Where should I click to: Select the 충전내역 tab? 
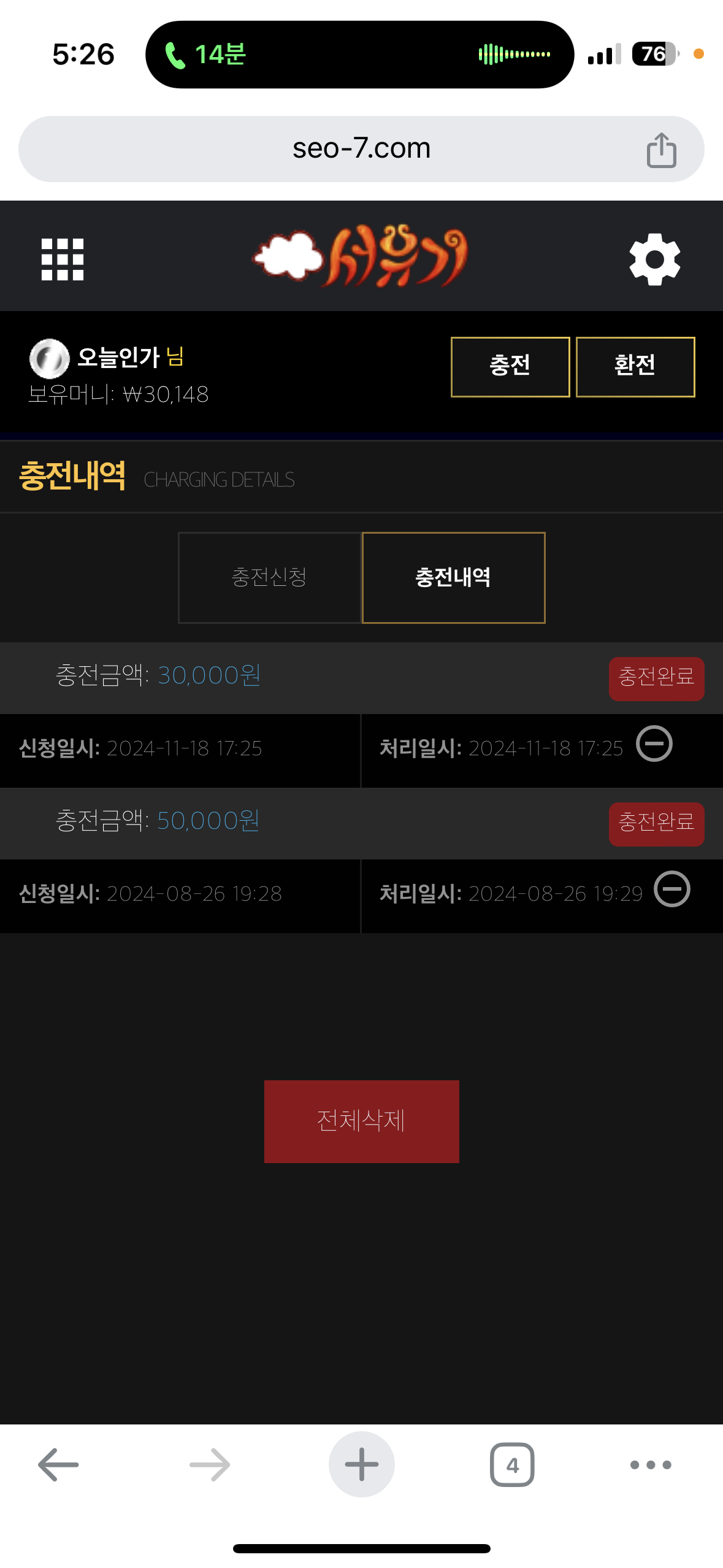pyautogui.click(x=453, y=577)
